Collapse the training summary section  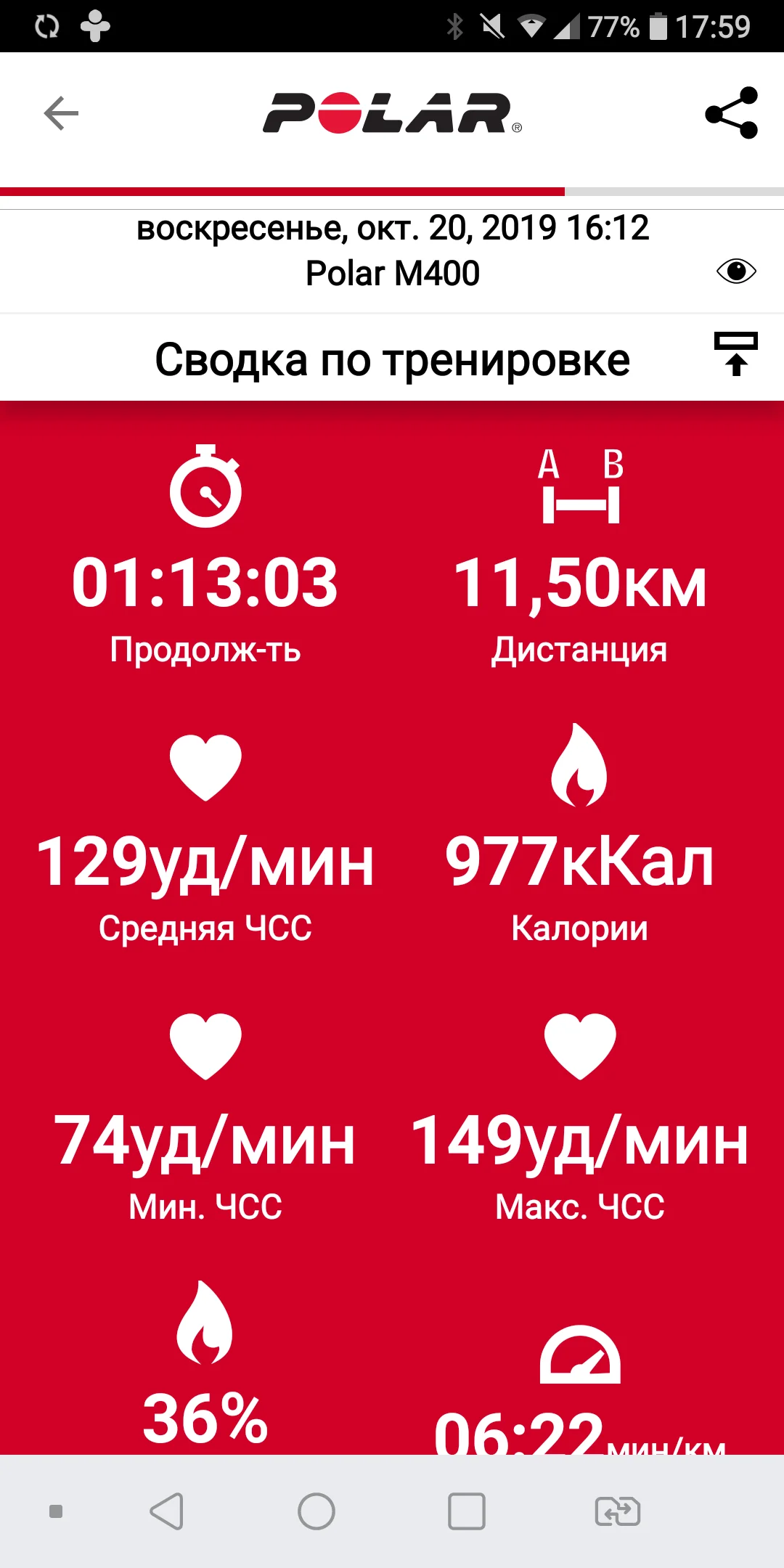pos(735,355)
